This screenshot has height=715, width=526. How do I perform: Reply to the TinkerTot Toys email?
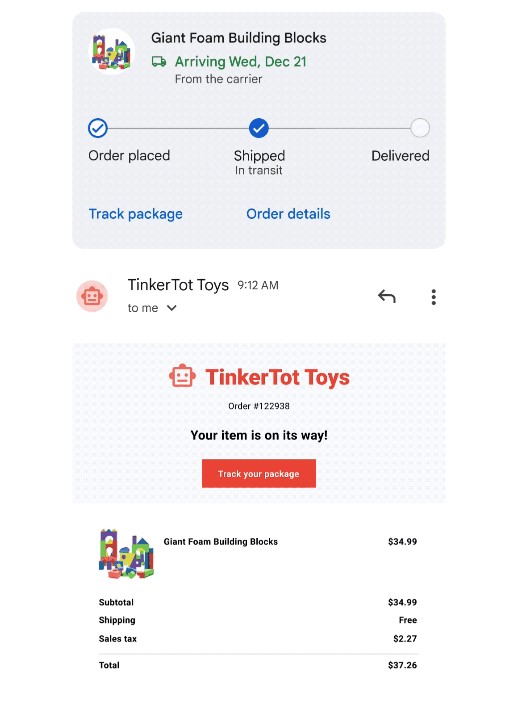tap(387, 296)
